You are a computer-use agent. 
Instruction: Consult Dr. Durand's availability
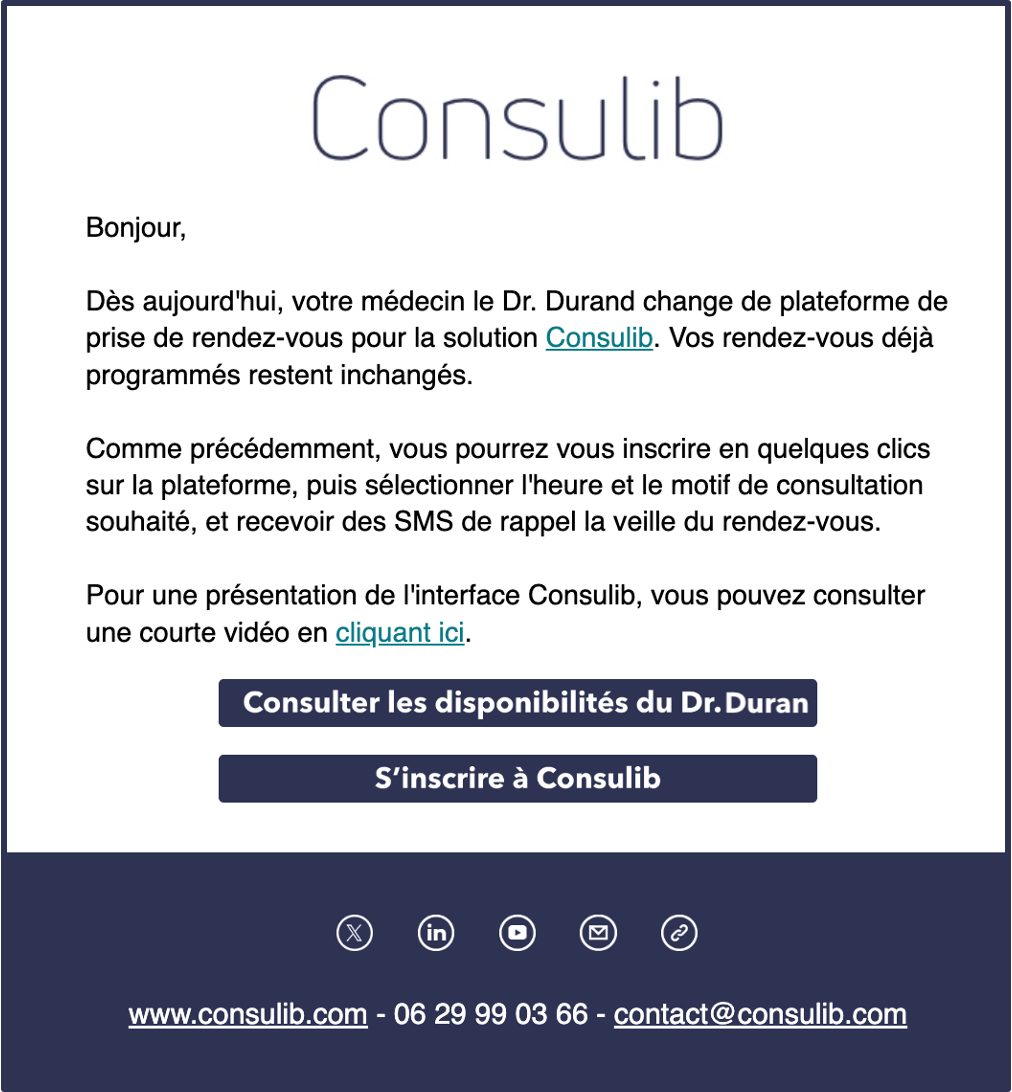(x=518, y=703)
